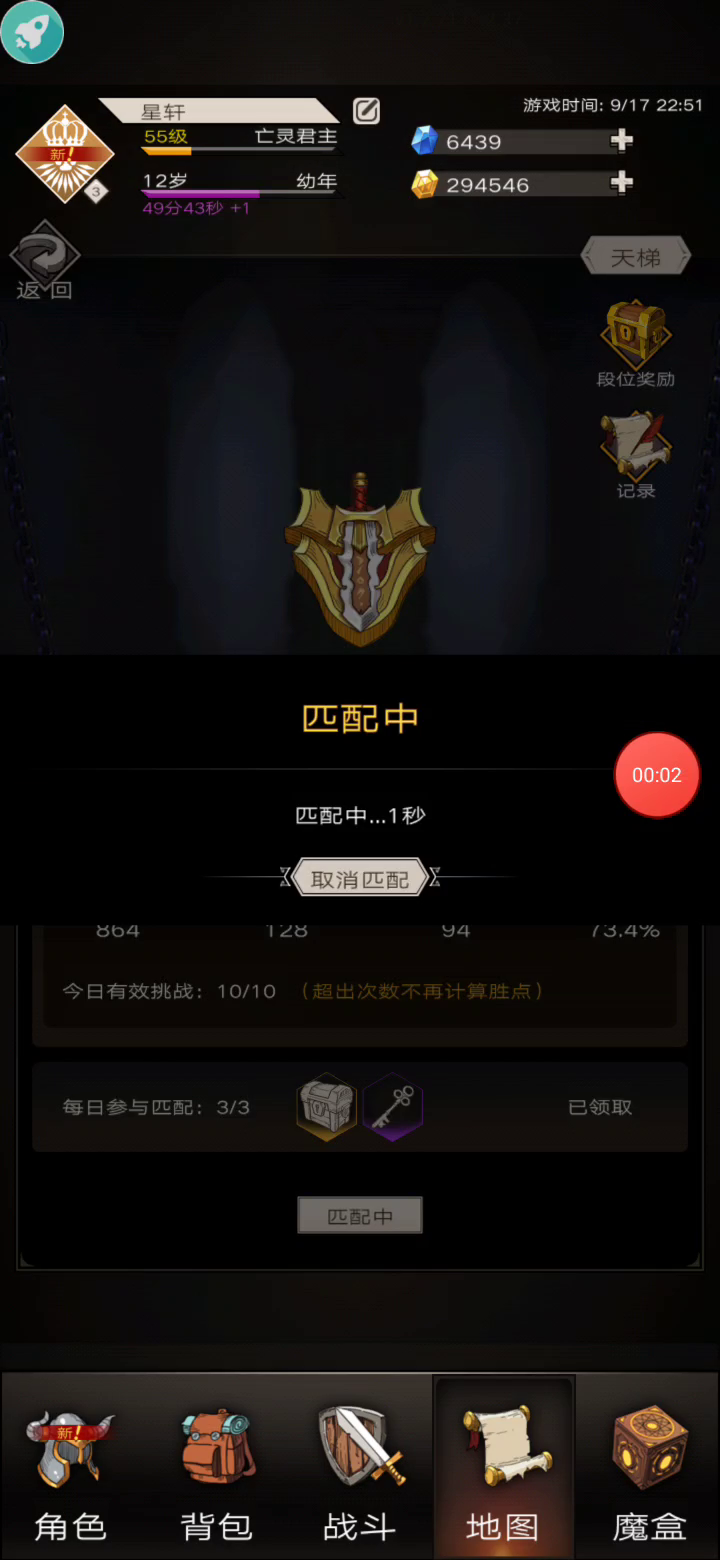Viewport: 720px width, 1560px height.
Task: Add more gold coins with plus
Action: click(x=621, y=183)
